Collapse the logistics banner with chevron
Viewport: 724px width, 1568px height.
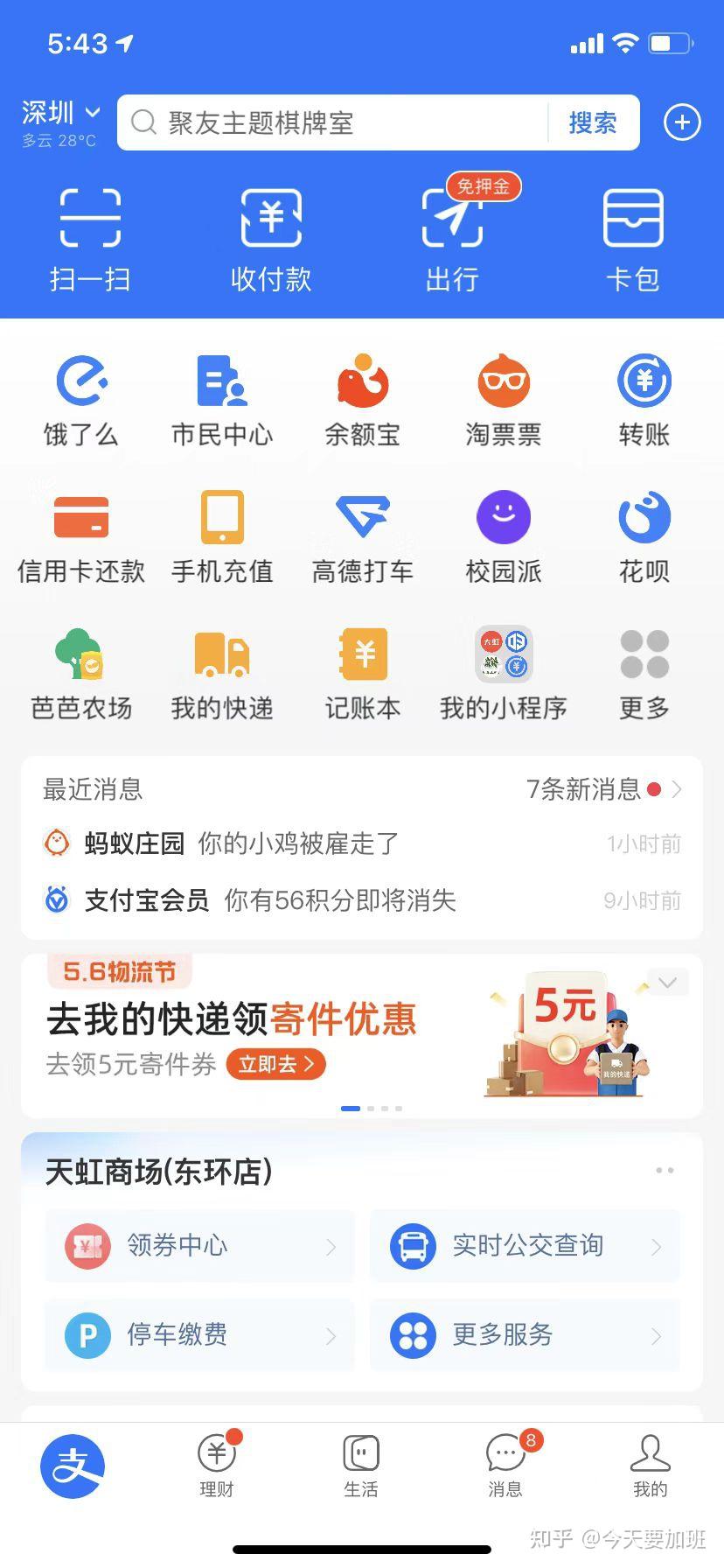click(x=666, y=982)
